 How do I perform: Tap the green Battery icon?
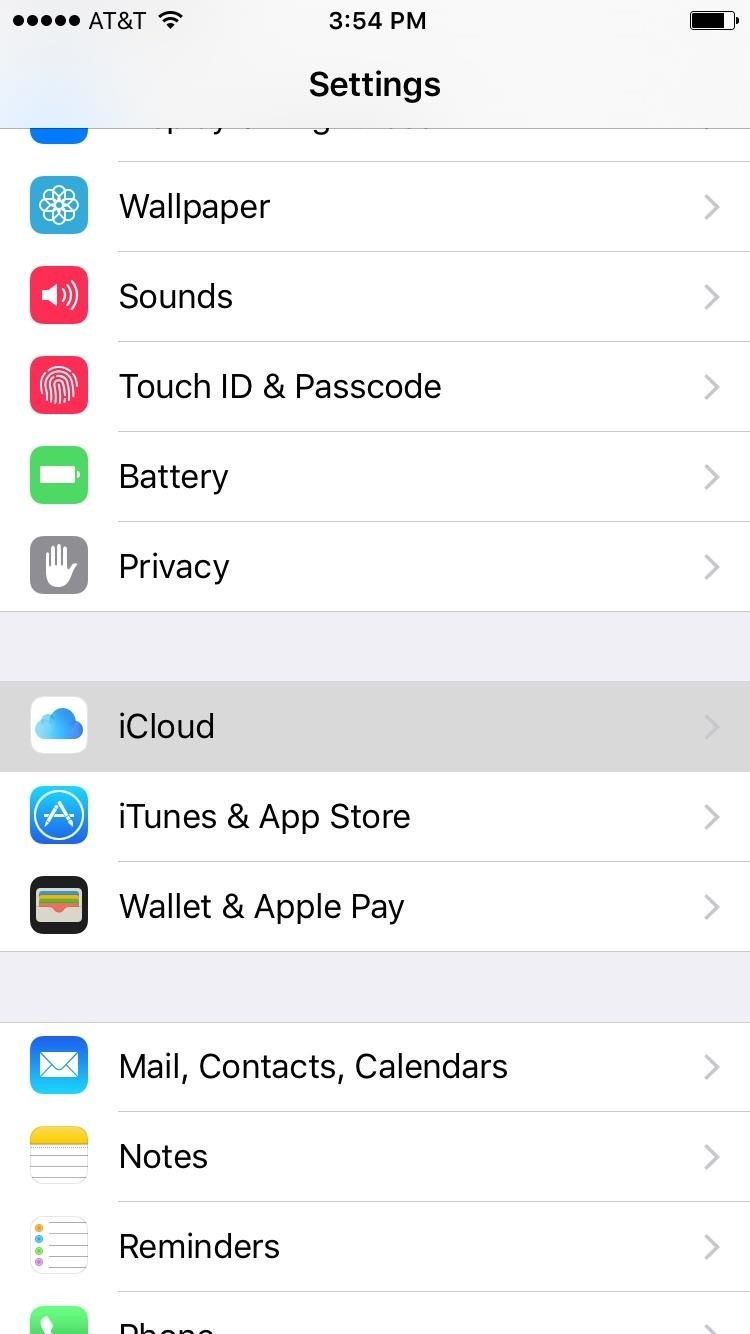click(59, 476)
